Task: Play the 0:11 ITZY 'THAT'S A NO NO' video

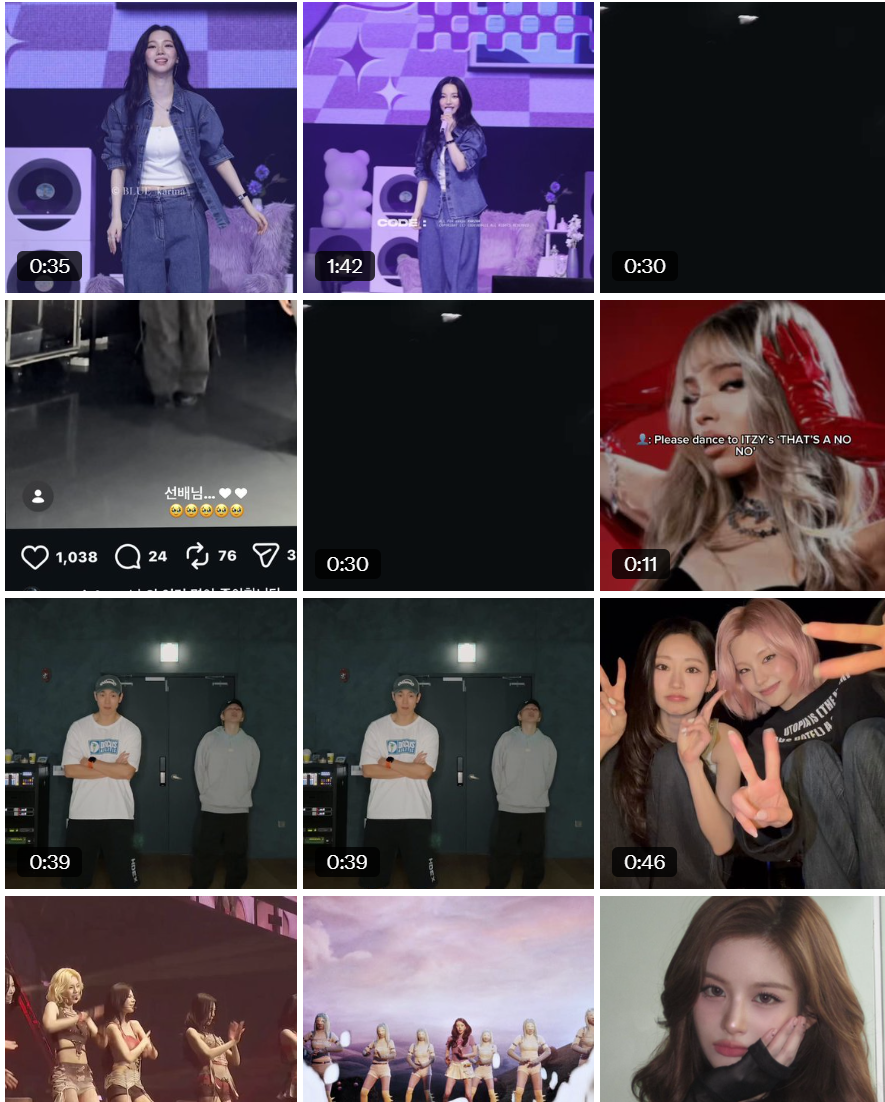Action: (742, 445)
